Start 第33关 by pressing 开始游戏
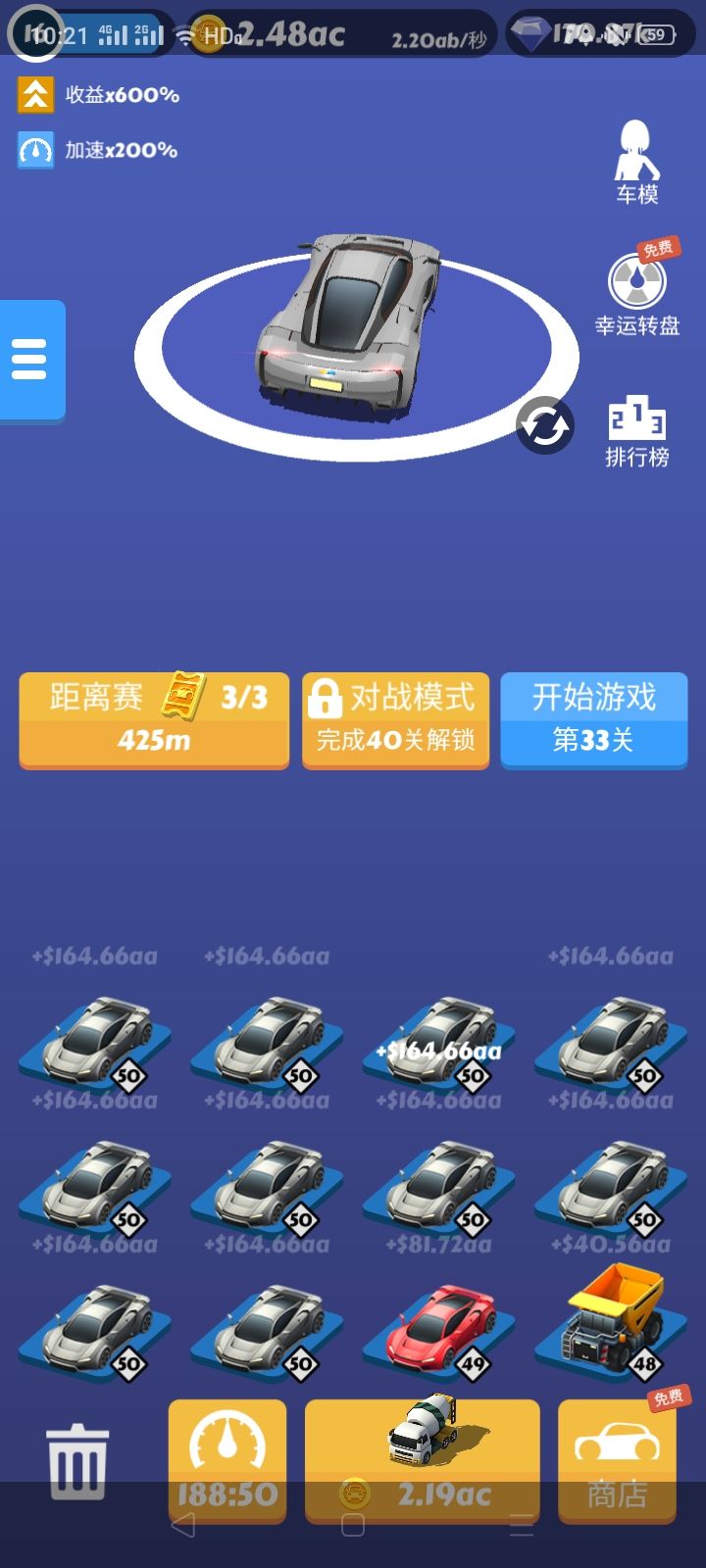 [593, 718]
